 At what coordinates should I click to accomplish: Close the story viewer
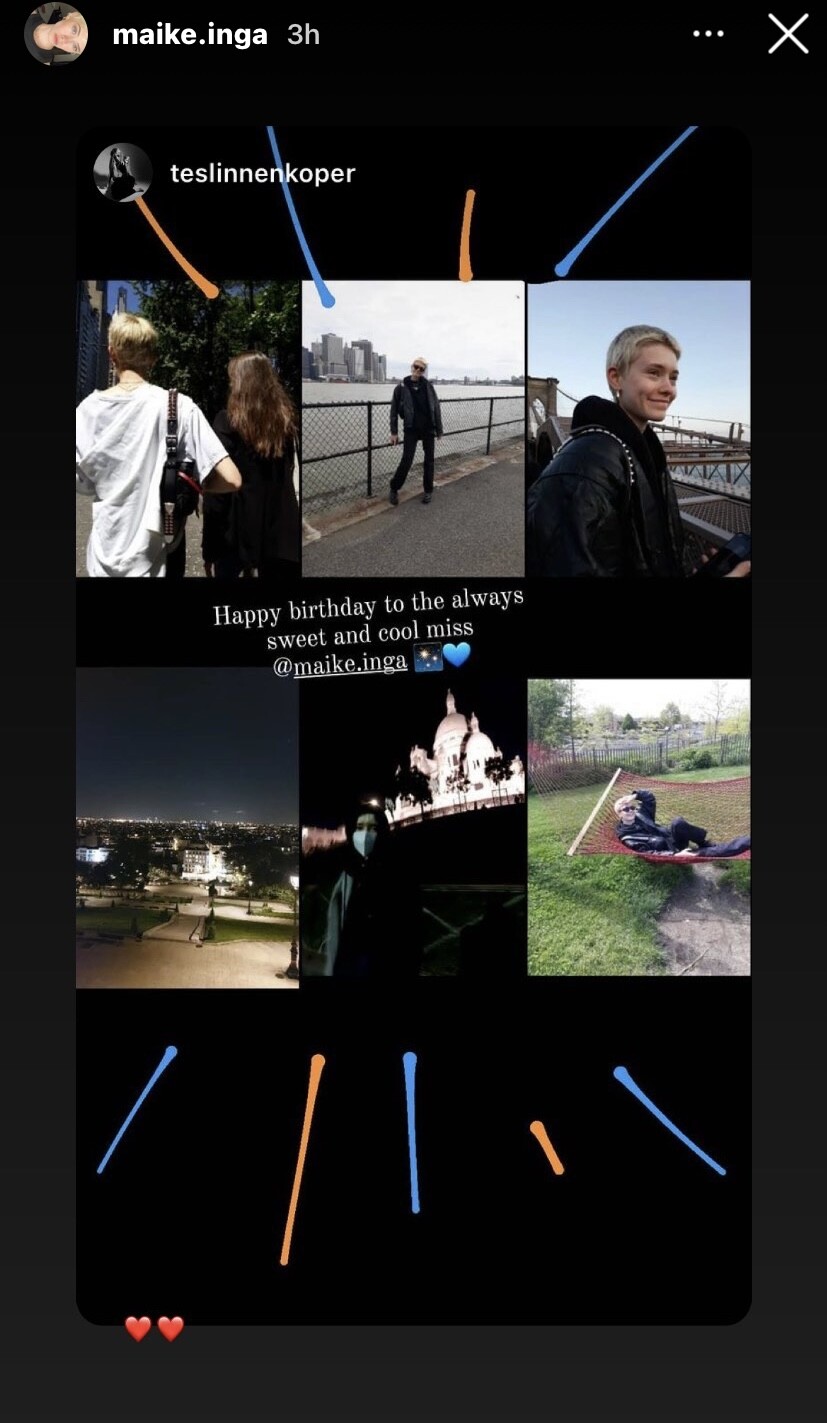(788, 34)
